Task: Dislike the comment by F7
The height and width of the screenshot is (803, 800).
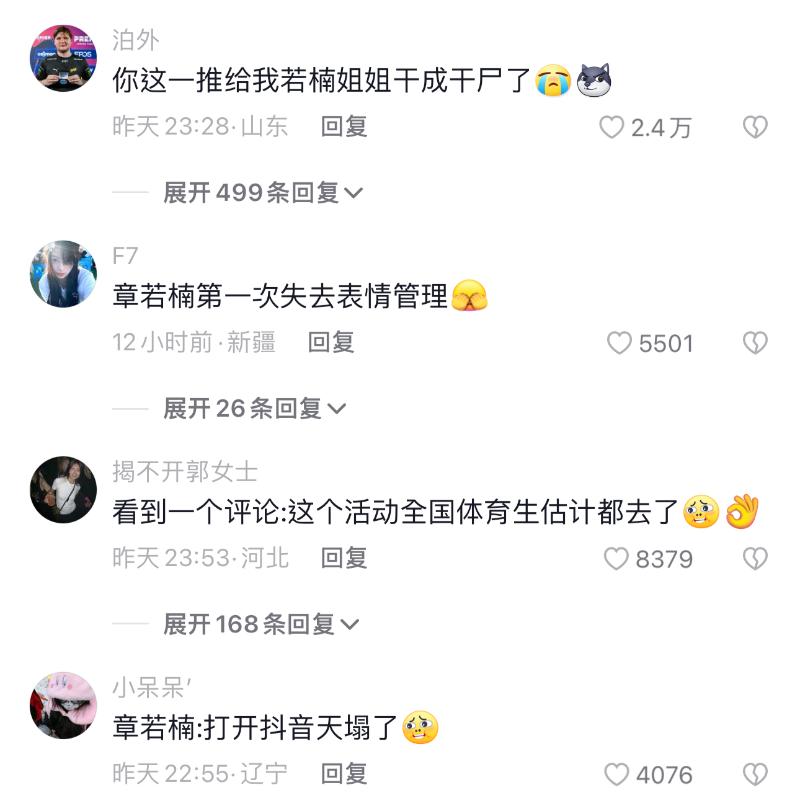Action: [755, 343]
